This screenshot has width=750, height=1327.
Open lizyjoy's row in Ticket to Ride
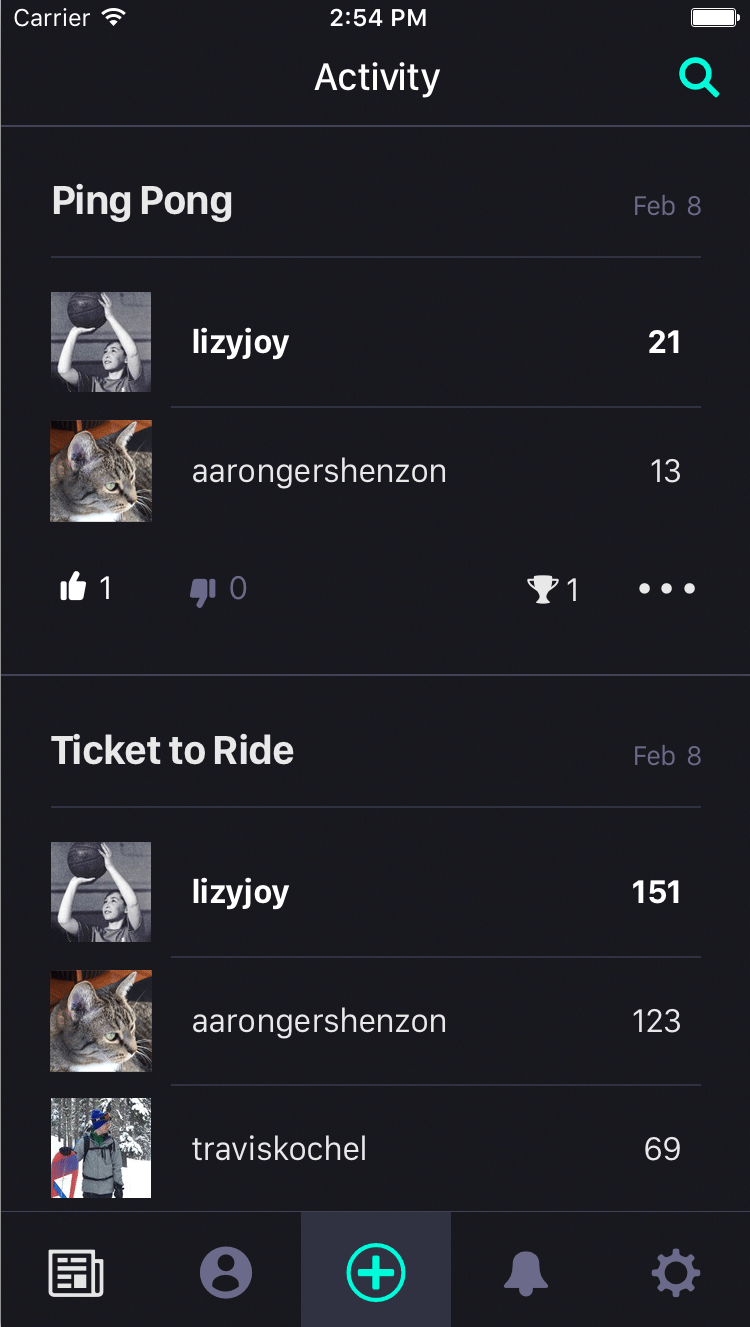point(375,892)
